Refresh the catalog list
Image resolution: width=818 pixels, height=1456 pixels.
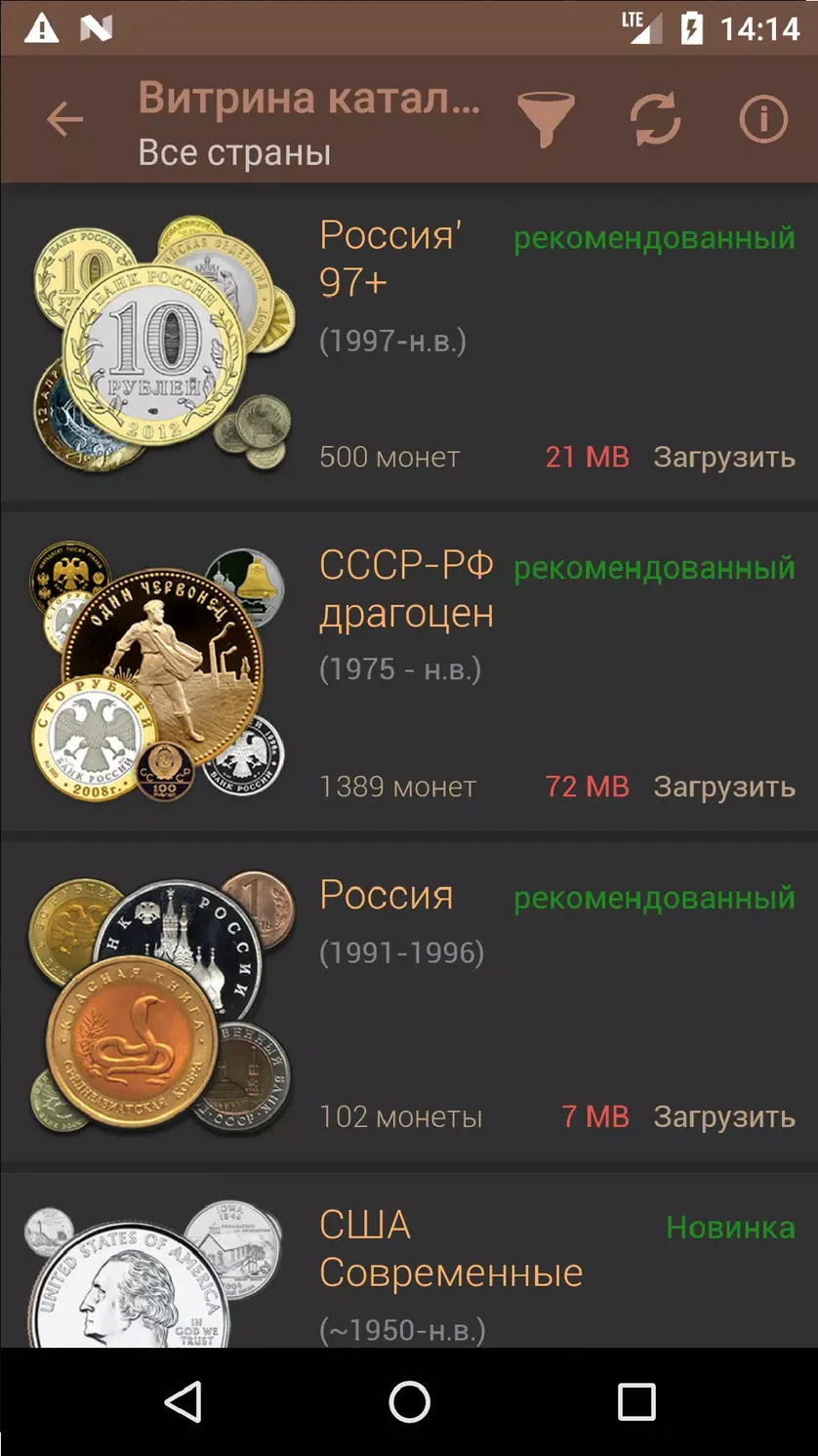pos(655,120)
